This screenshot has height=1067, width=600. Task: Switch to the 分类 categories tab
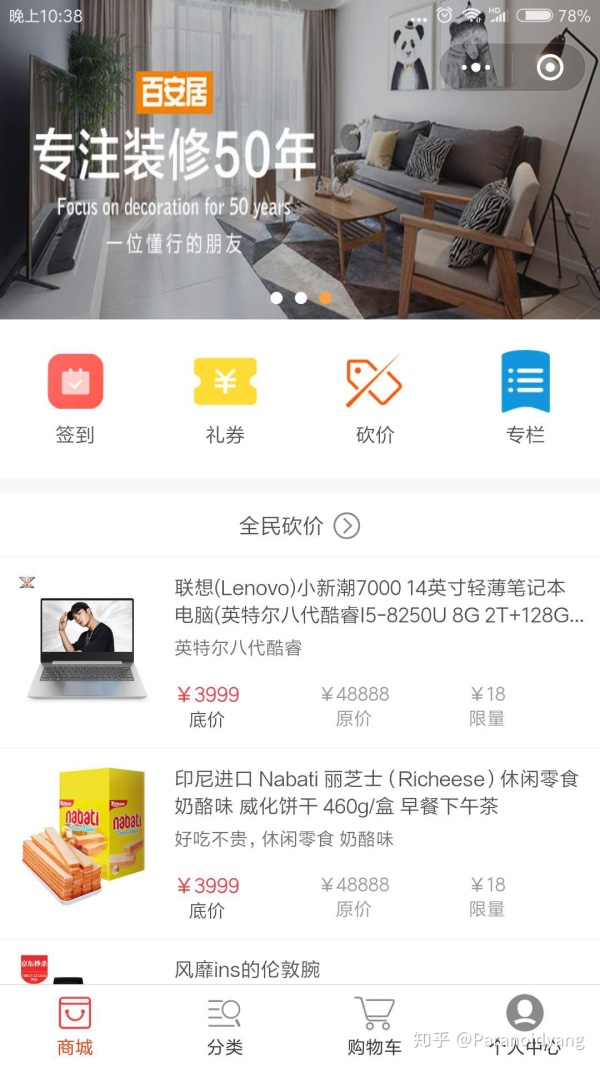[225, 1026]
